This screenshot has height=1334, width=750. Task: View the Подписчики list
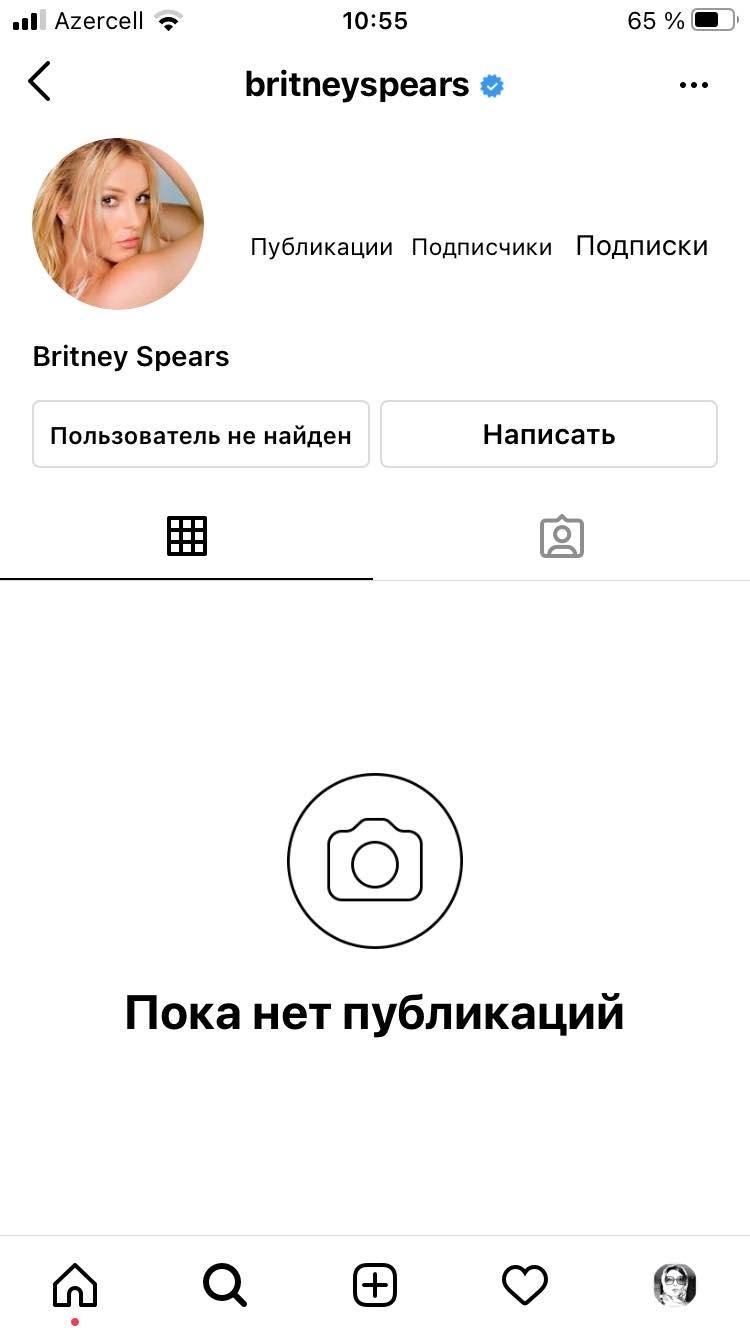pos(482,247)
